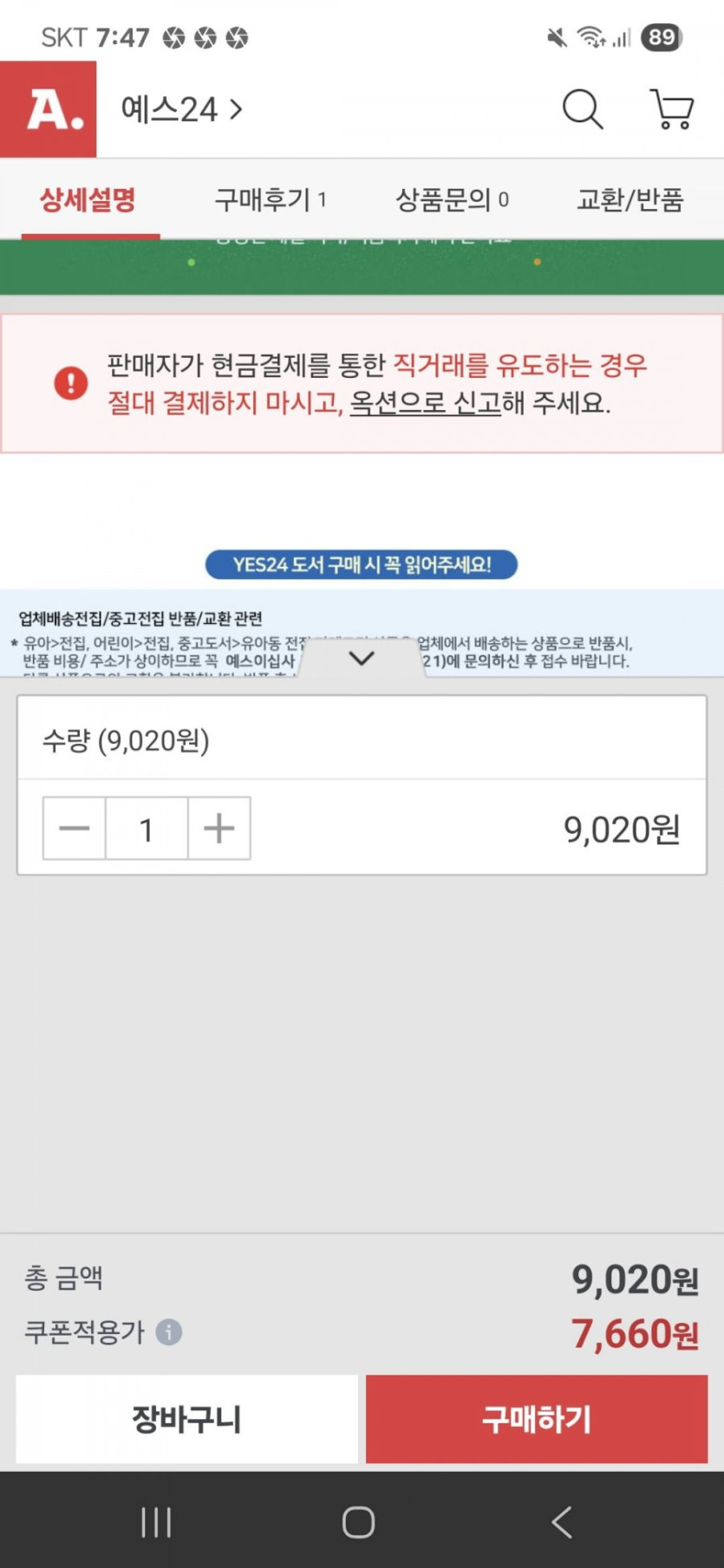Tap the underlined 옵션으로 신고 link
Image resolution: width=724 pixels, height=1568 pixels.
pyautogui.click(x=425, y=403)
